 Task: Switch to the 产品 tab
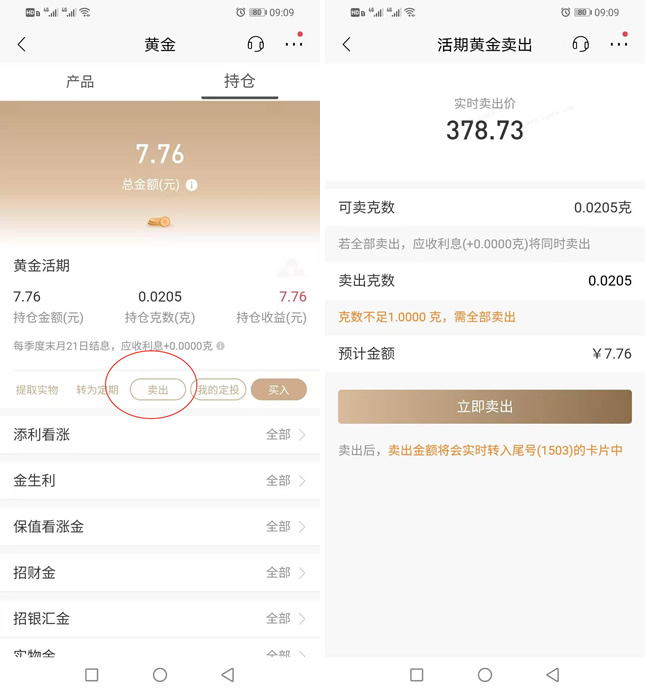[80, 82]
